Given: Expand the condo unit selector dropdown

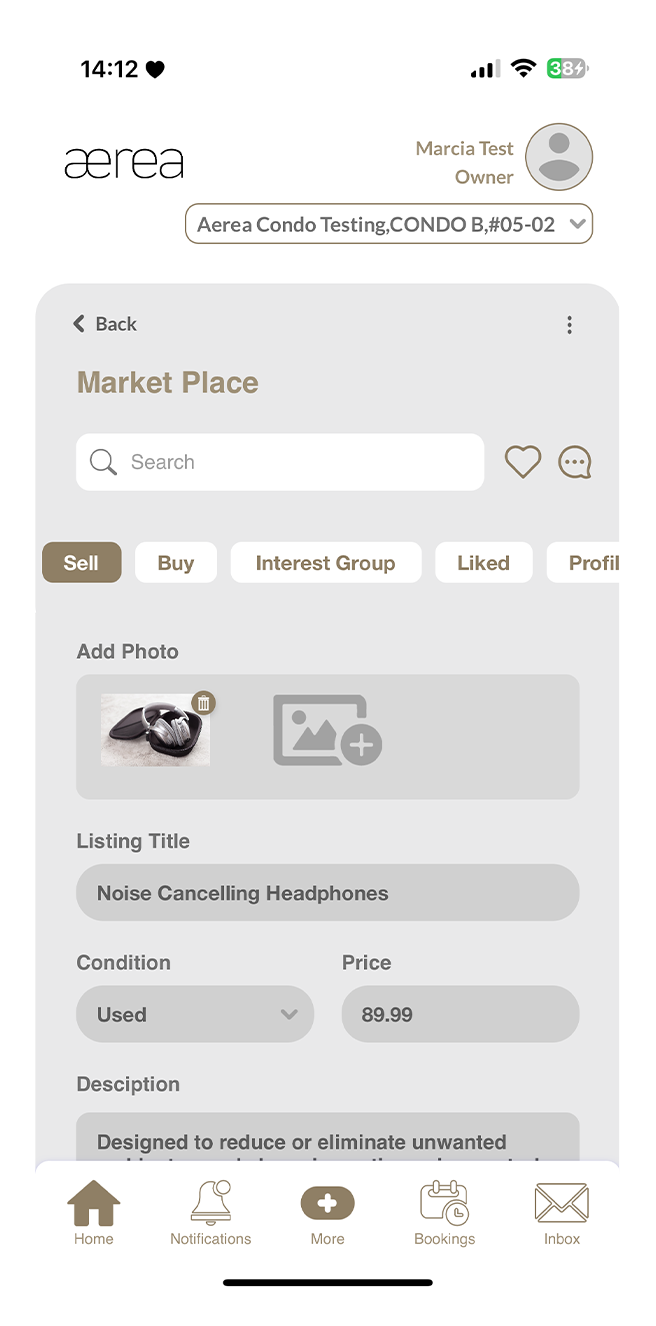Looking at the screenshot, I should [389, 224].
